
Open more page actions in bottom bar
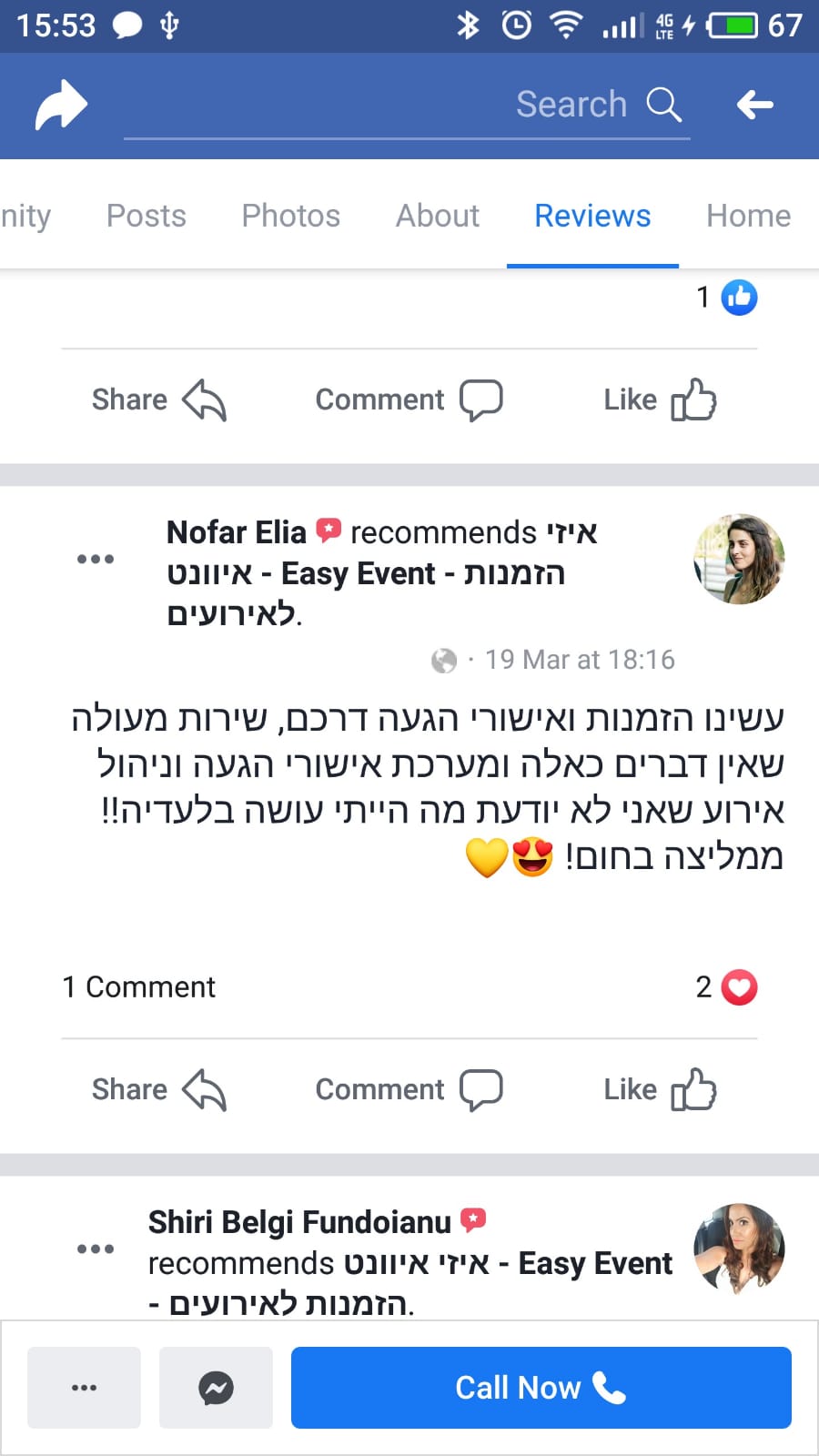[84, 1388]
